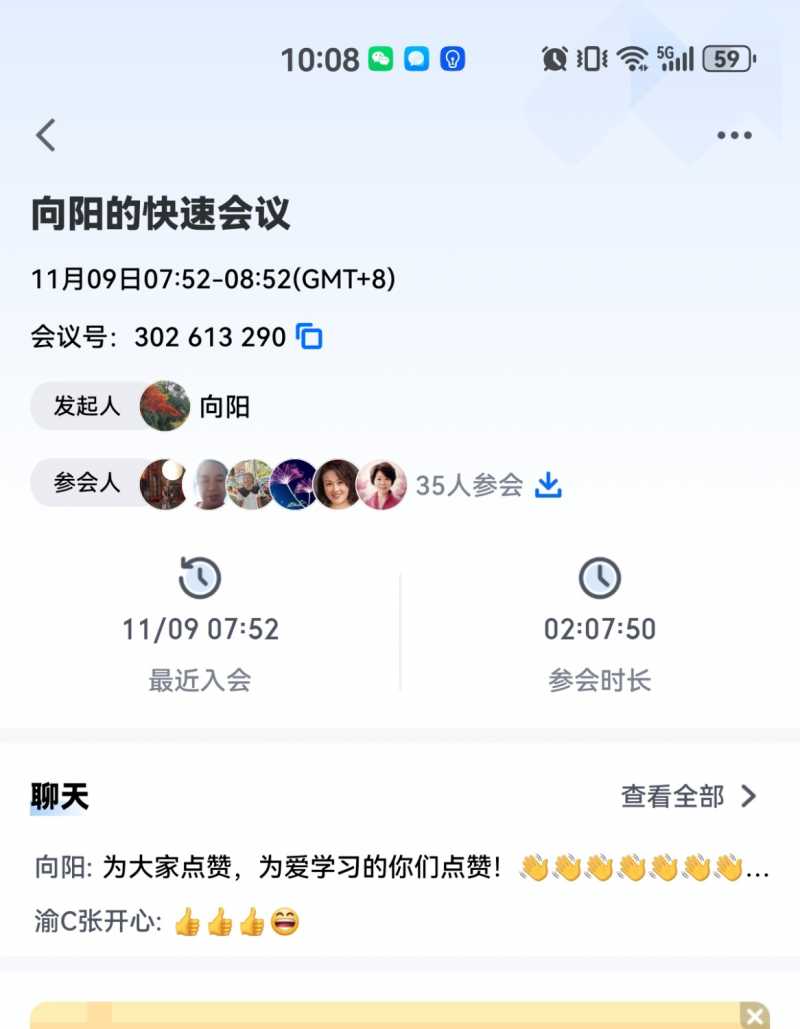The width and height of the screenshot is (800, 1029).
Task: Tap the back arrow to leave details page
Action: tap(45, 134)
